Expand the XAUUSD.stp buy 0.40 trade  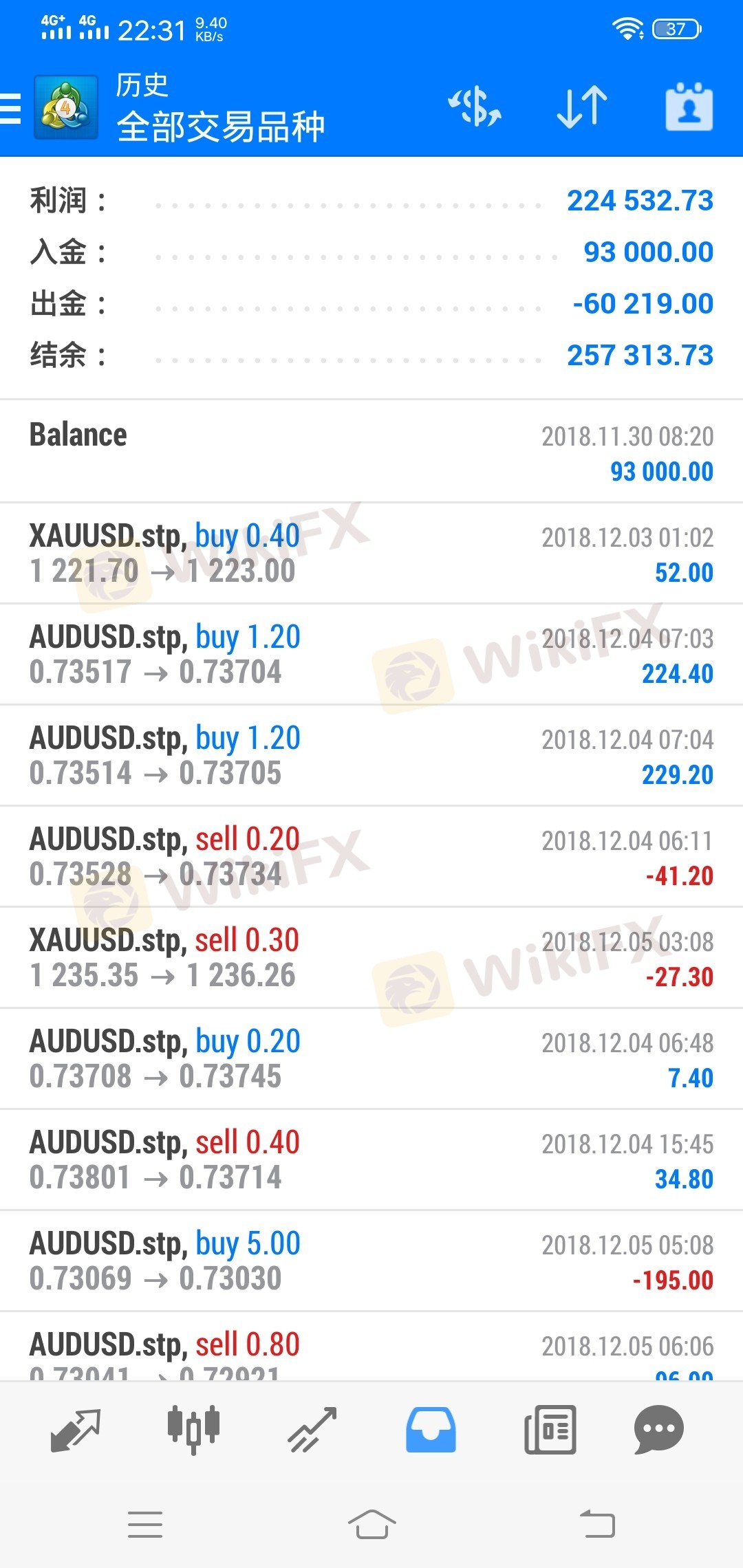click(371, 554)
